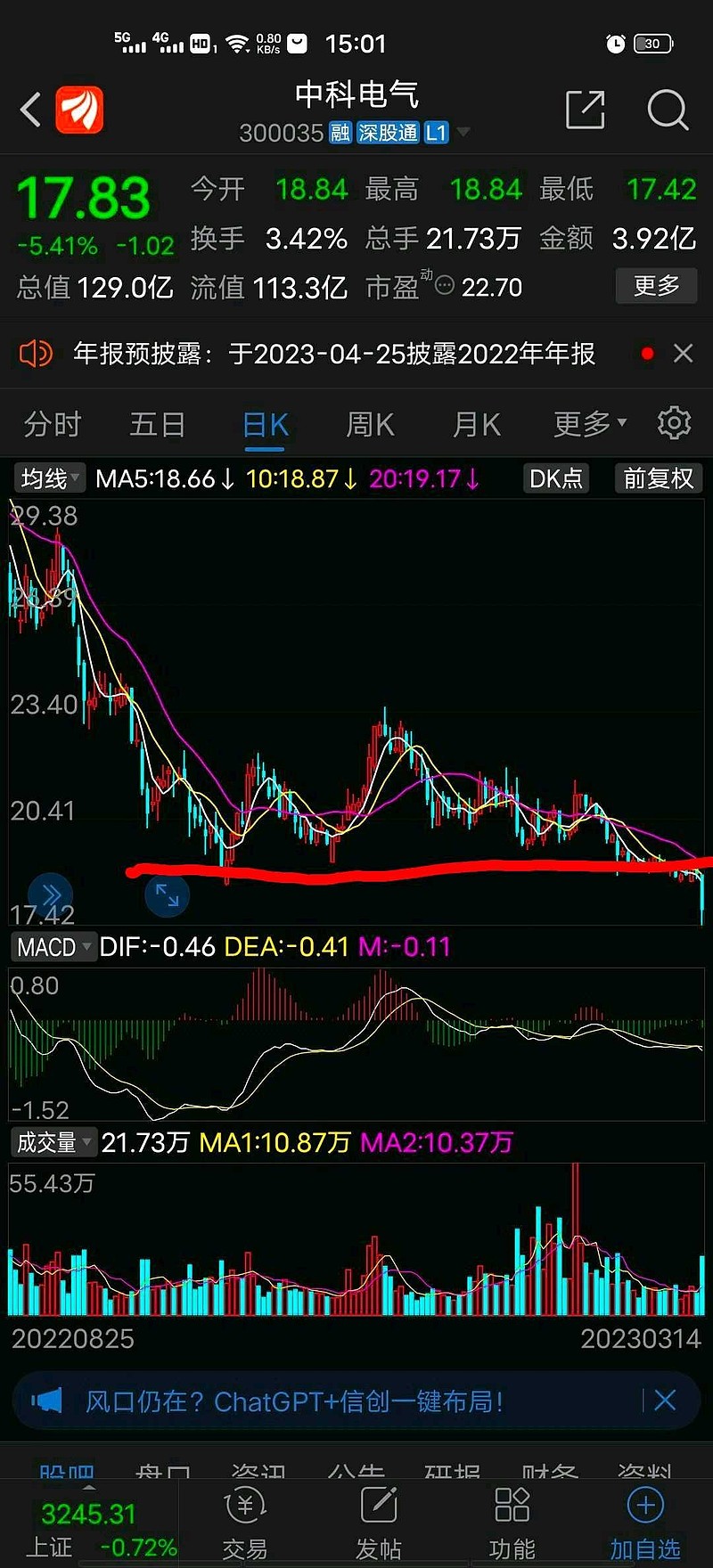Toggle the DK点 button
The width and height of the screenshot is (713, 1568).
555,478
